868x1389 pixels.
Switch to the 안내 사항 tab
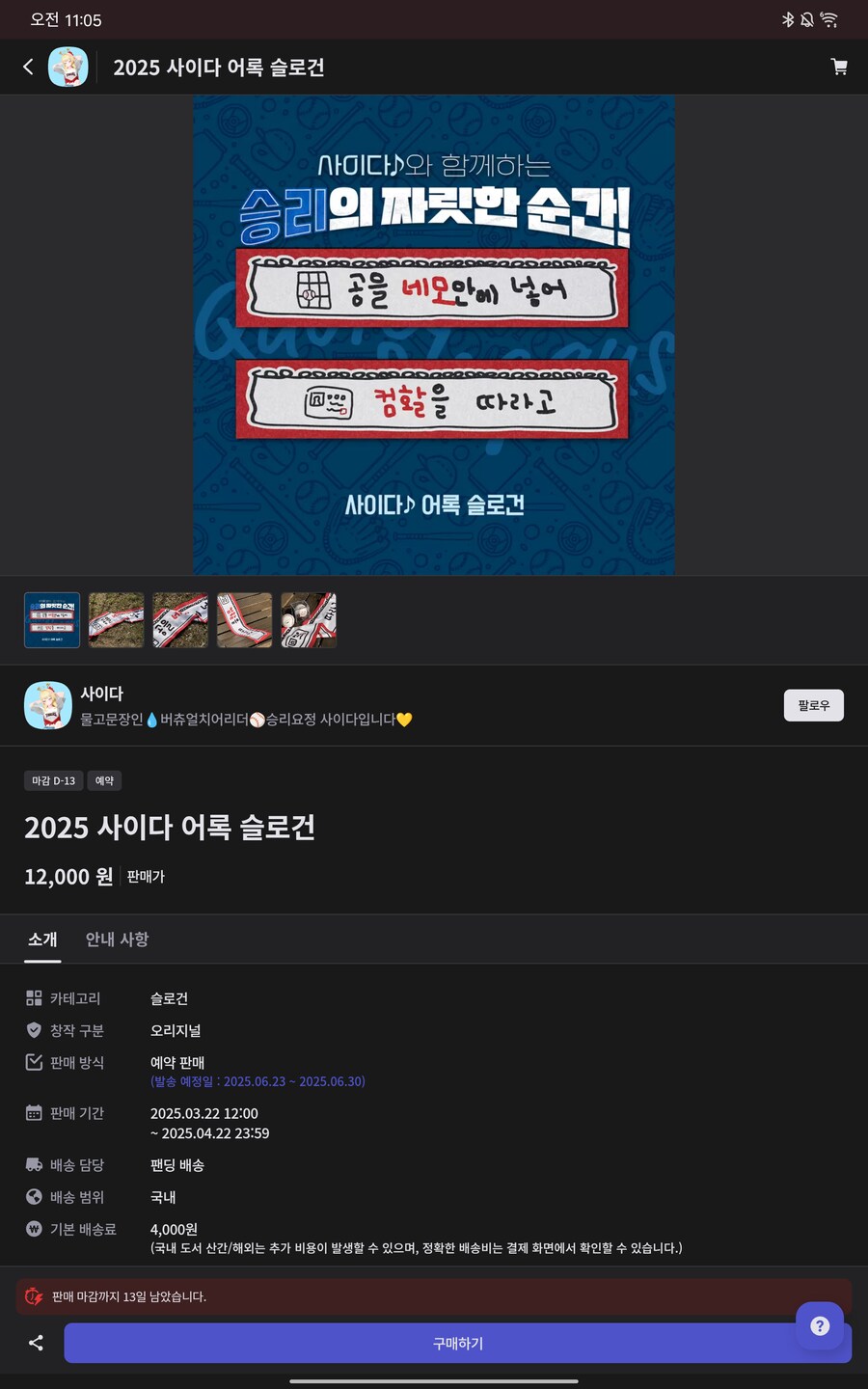[x=117, y=940]
